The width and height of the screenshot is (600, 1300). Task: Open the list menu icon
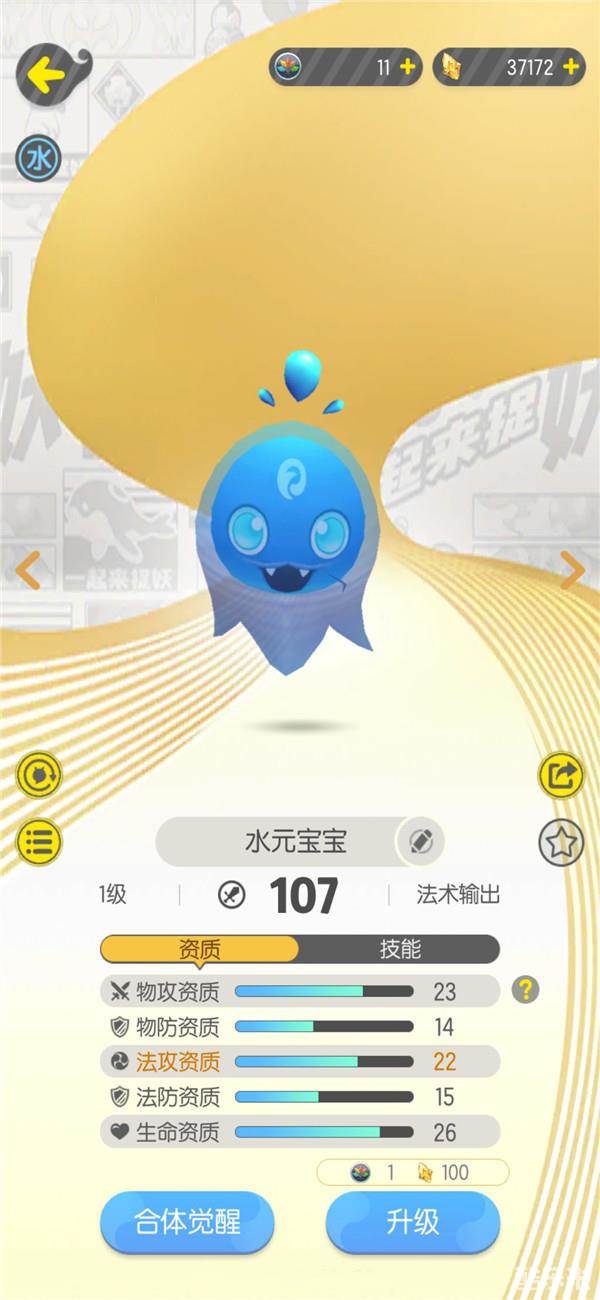39,842
